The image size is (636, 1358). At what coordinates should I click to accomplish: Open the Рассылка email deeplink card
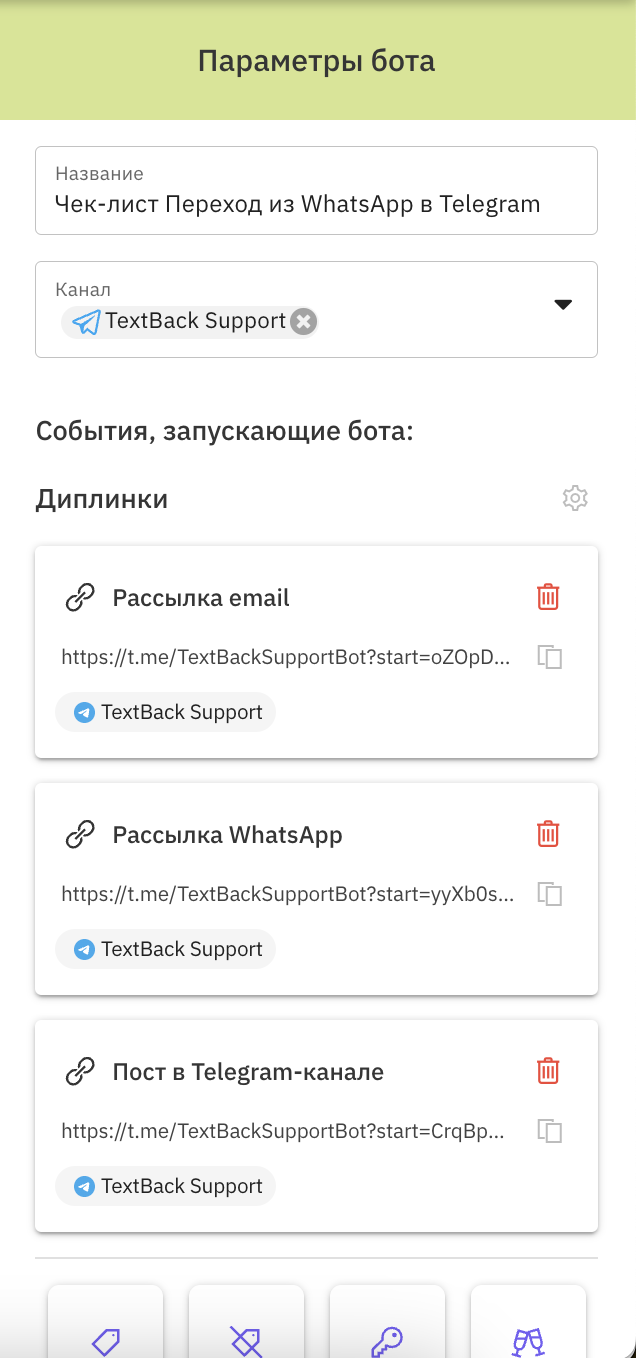click(x=316, y=652)
